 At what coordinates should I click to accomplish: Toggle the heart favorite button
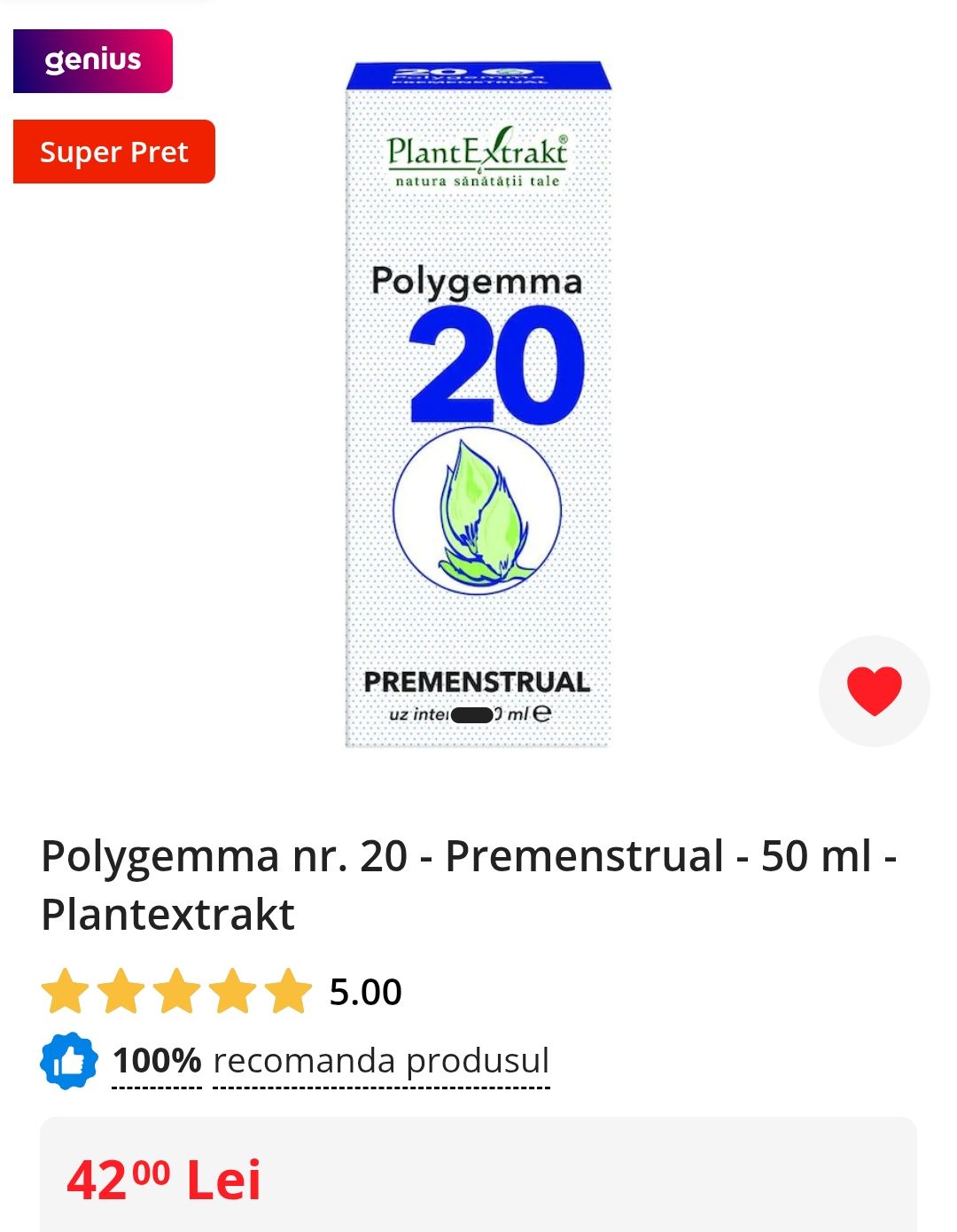point(874,690)
